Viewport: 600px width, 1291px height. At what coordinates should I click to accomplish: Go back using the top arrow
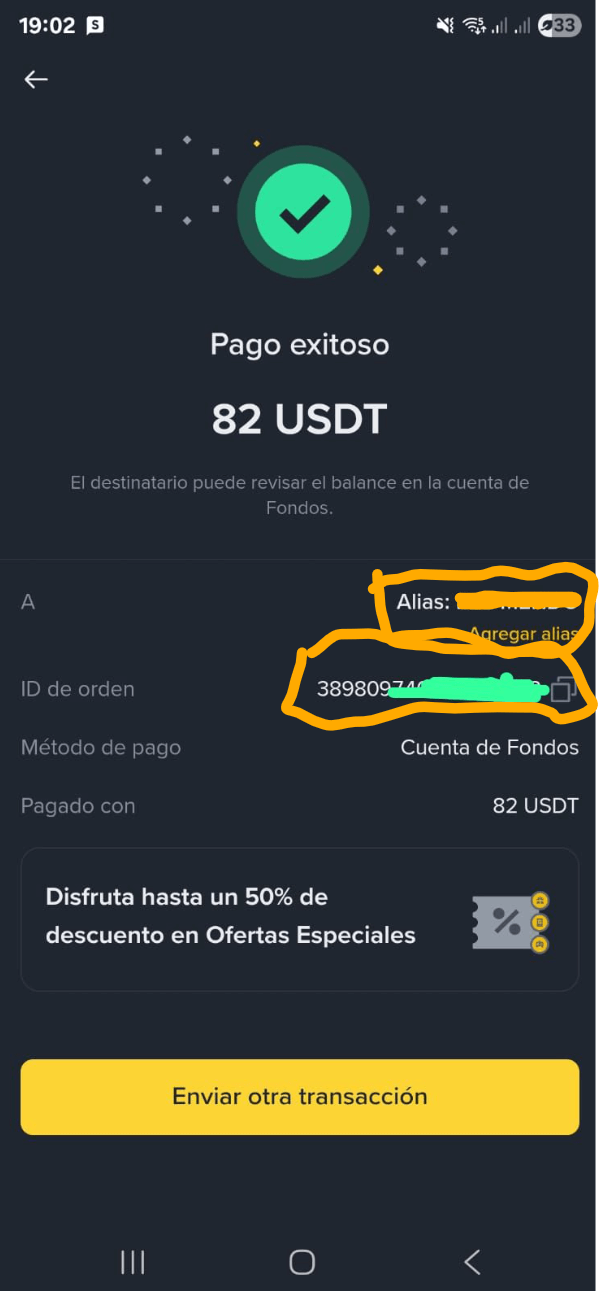tap(36, 80)
